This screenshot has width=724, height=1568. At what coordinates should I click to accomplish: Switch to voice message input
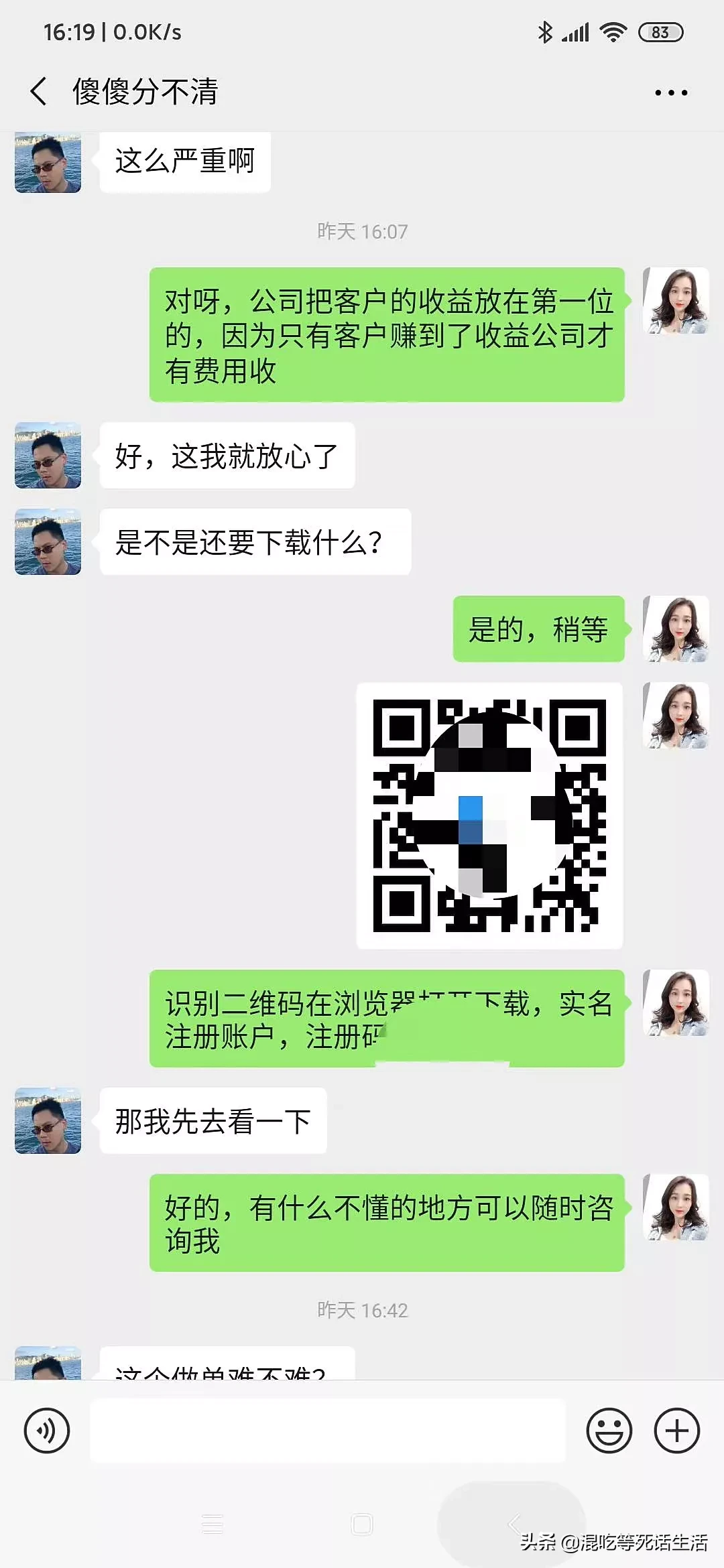46,1431
